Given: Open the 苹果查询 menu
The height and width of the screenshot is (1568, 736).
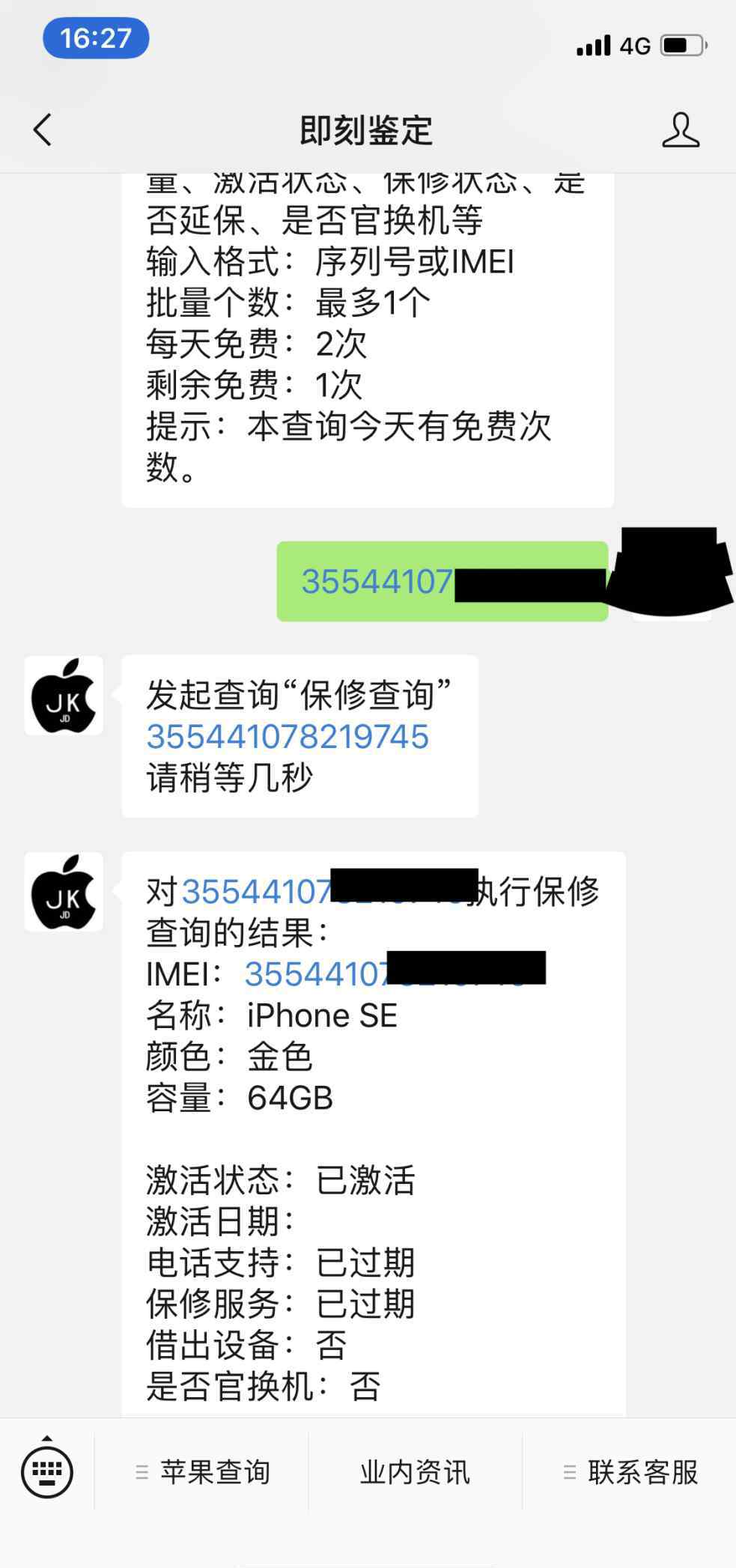Looking at the screenshot, I should click(x=203, y=1472).
